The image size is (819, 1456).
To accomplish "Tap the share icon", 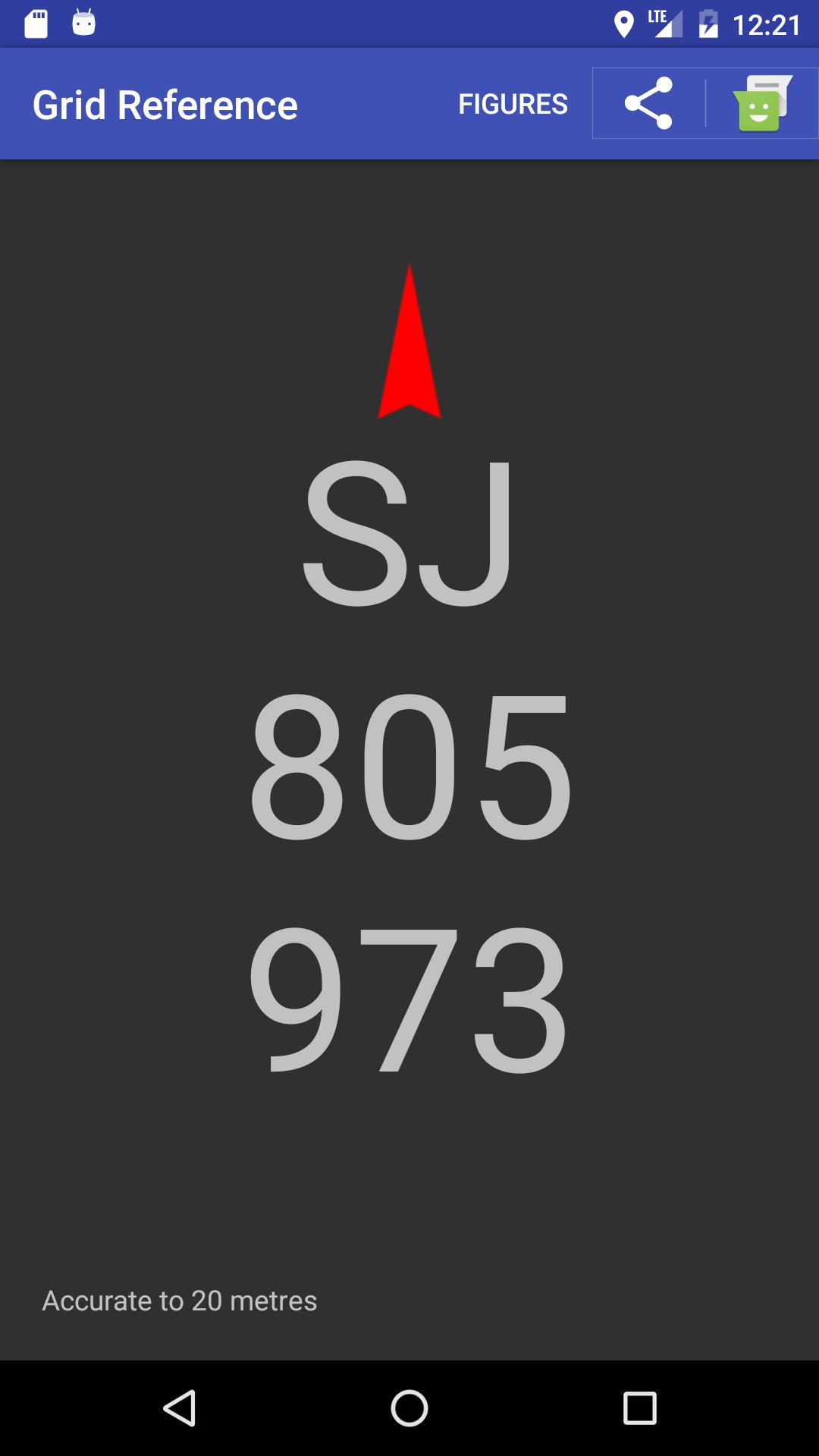I will point(648,103).
